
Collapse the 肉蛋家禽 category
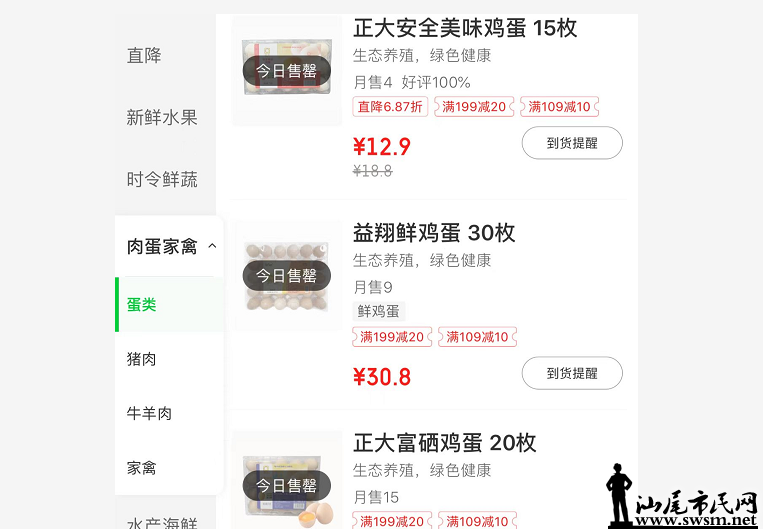pos(212,246)
